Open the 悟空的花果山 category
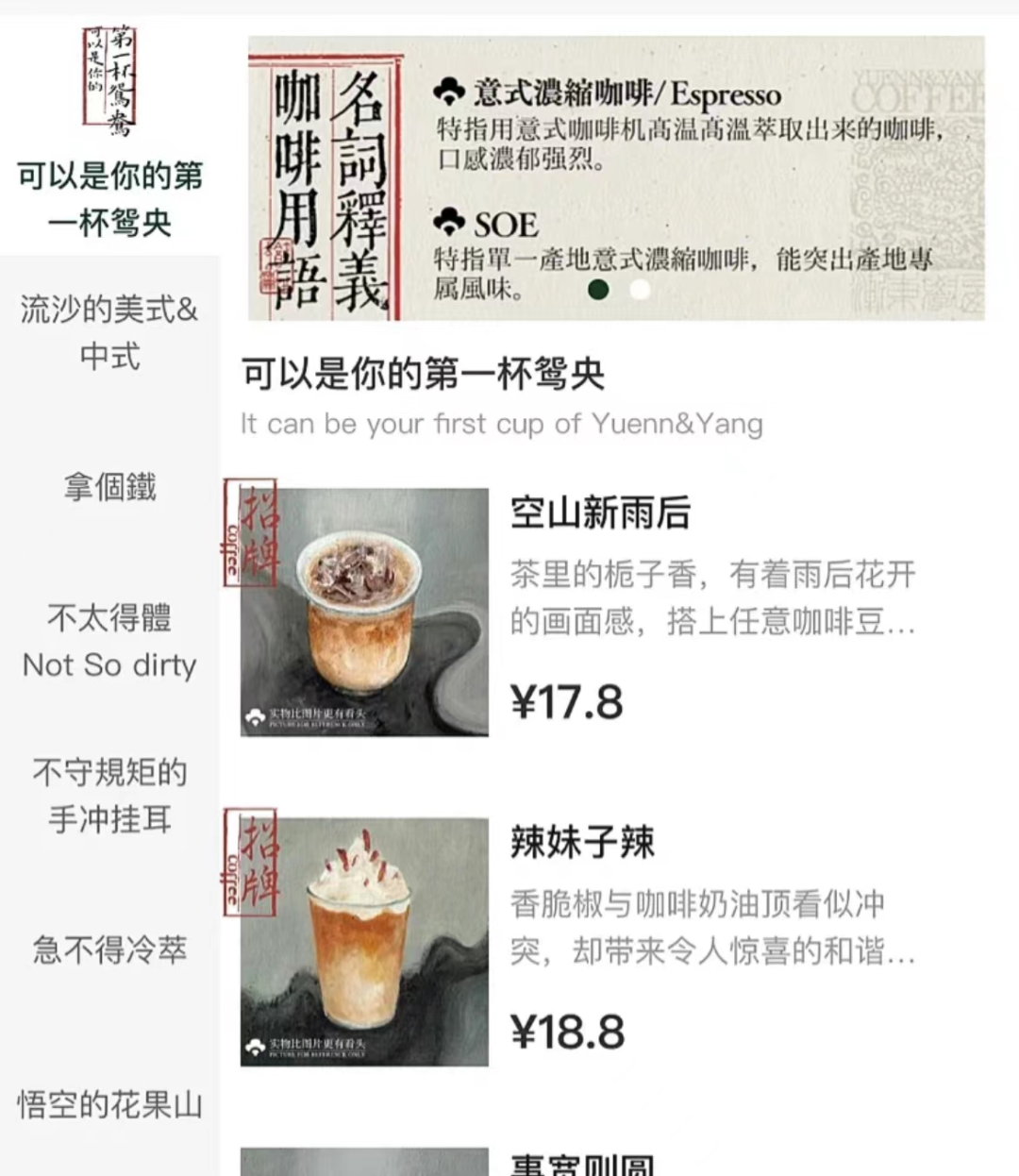This screenshot has height=1176, width=1019. coord(109,1103)
